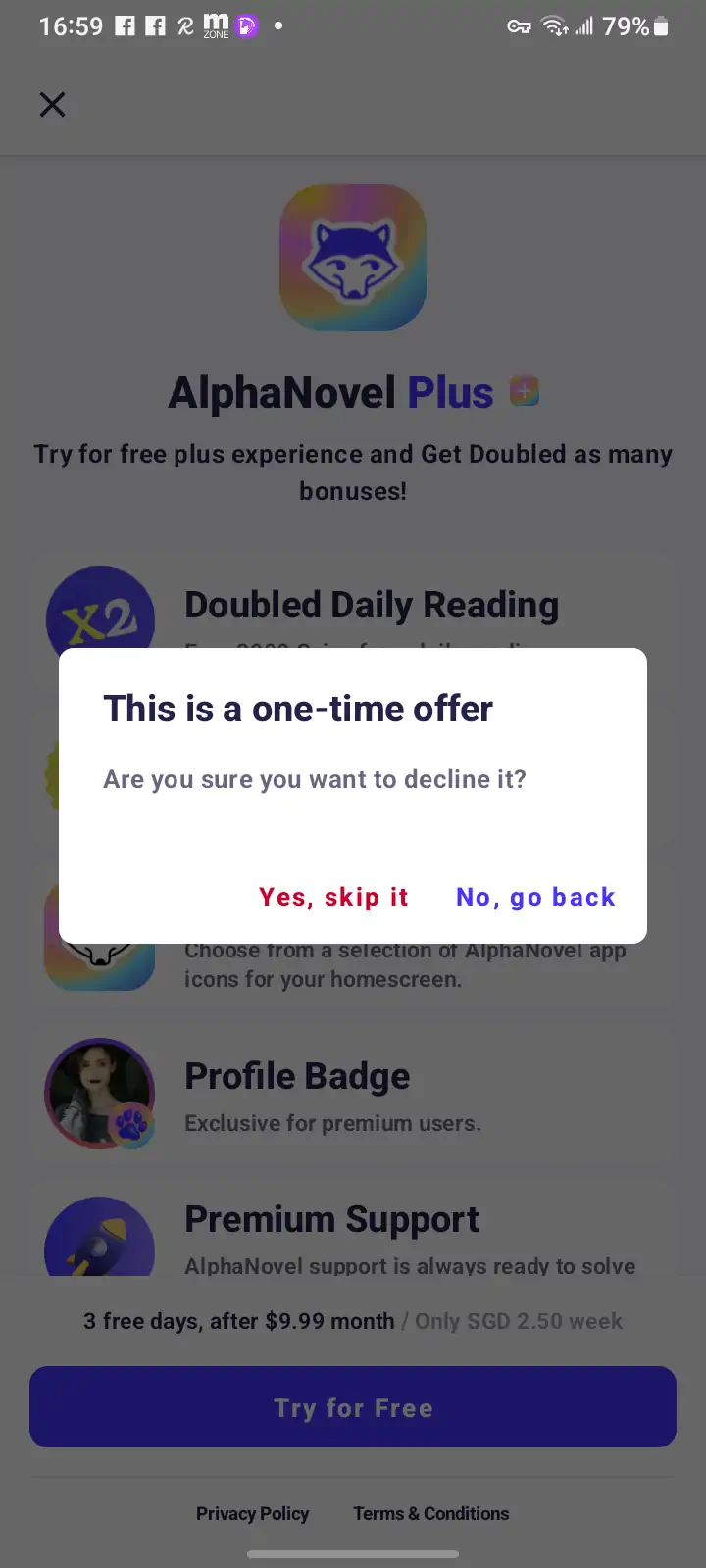Screen dimensions: 706x1568
Task: Start the trial with Try for Free
Action: coord(353,1407)
